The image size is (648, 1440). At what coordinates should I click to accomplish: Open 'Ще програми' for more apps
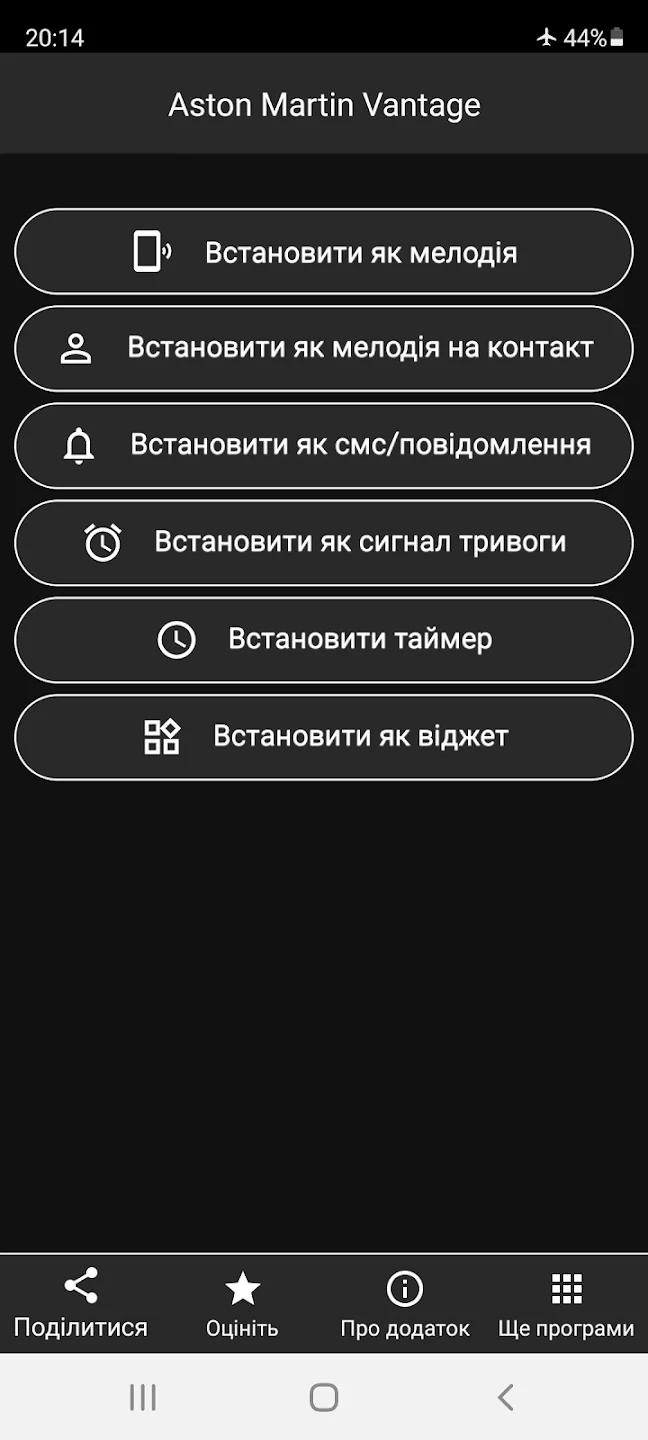coord(566,1303)
